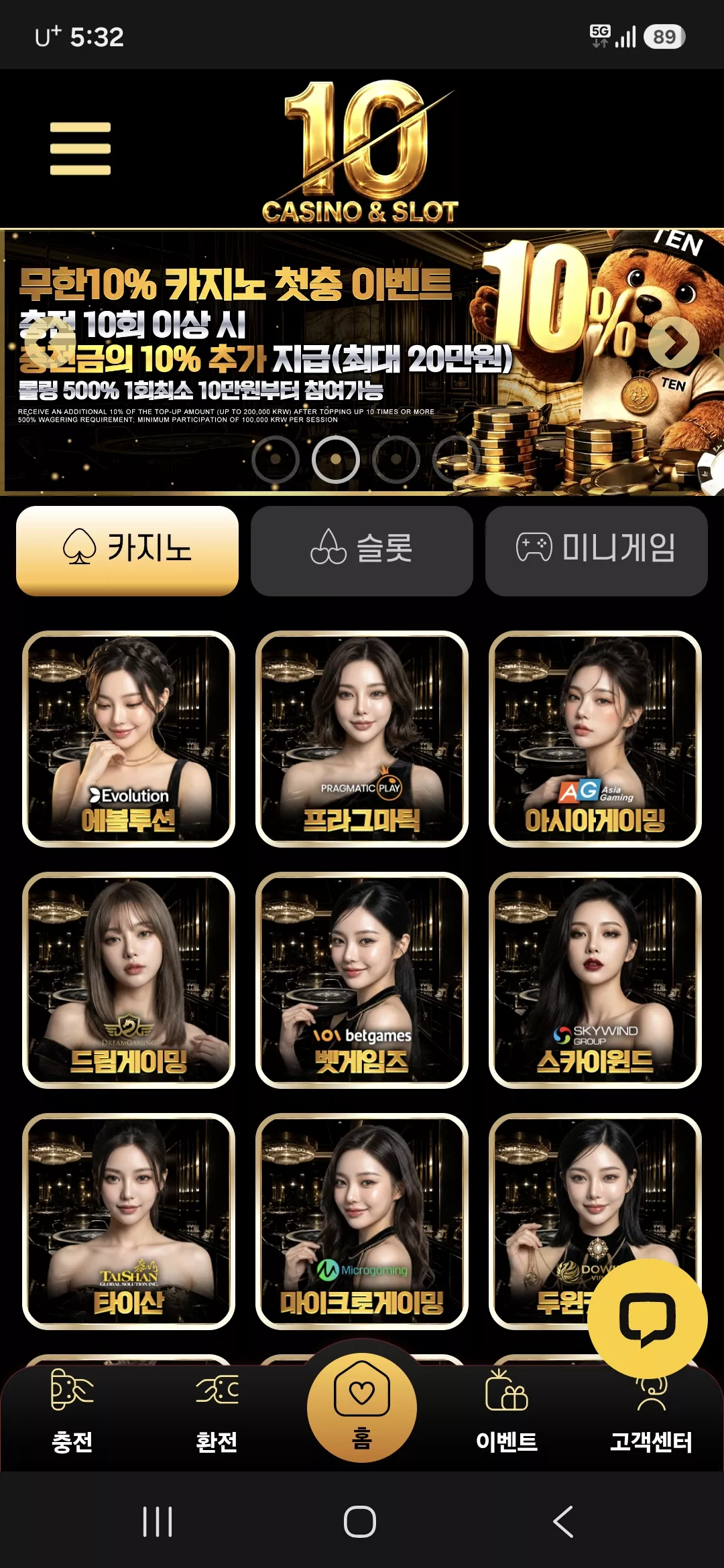This screenshot has width=724, height=1568.
Task: Open the 스카이윈드 casino tile
Action: point(595,980)
